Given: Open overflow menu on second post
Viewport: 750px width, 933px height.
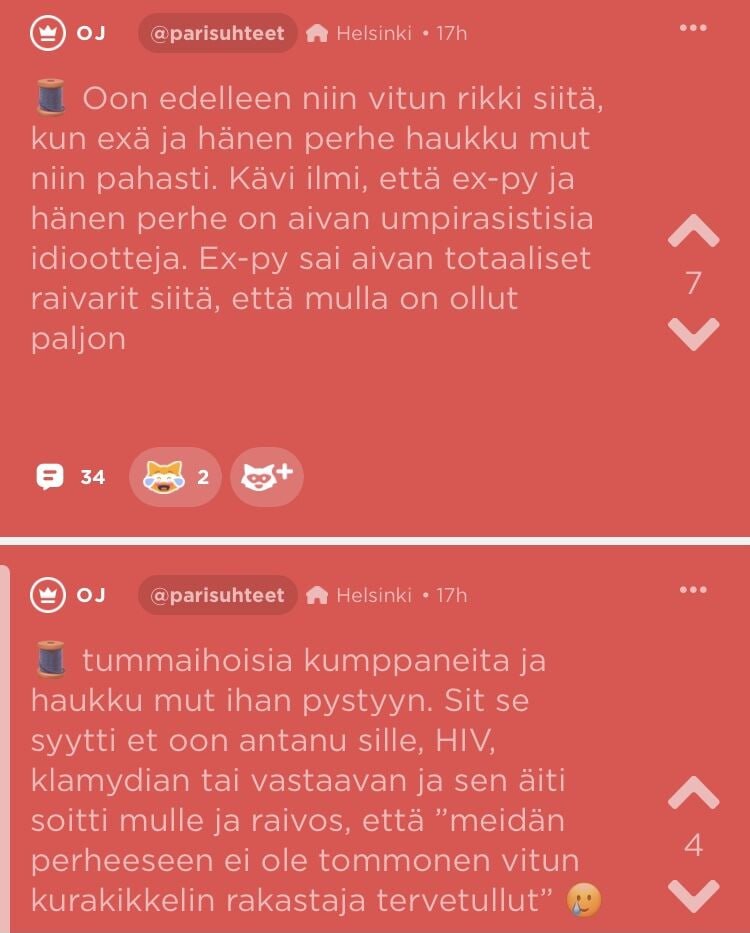Looking at the screenshot, I should (693, 590).
